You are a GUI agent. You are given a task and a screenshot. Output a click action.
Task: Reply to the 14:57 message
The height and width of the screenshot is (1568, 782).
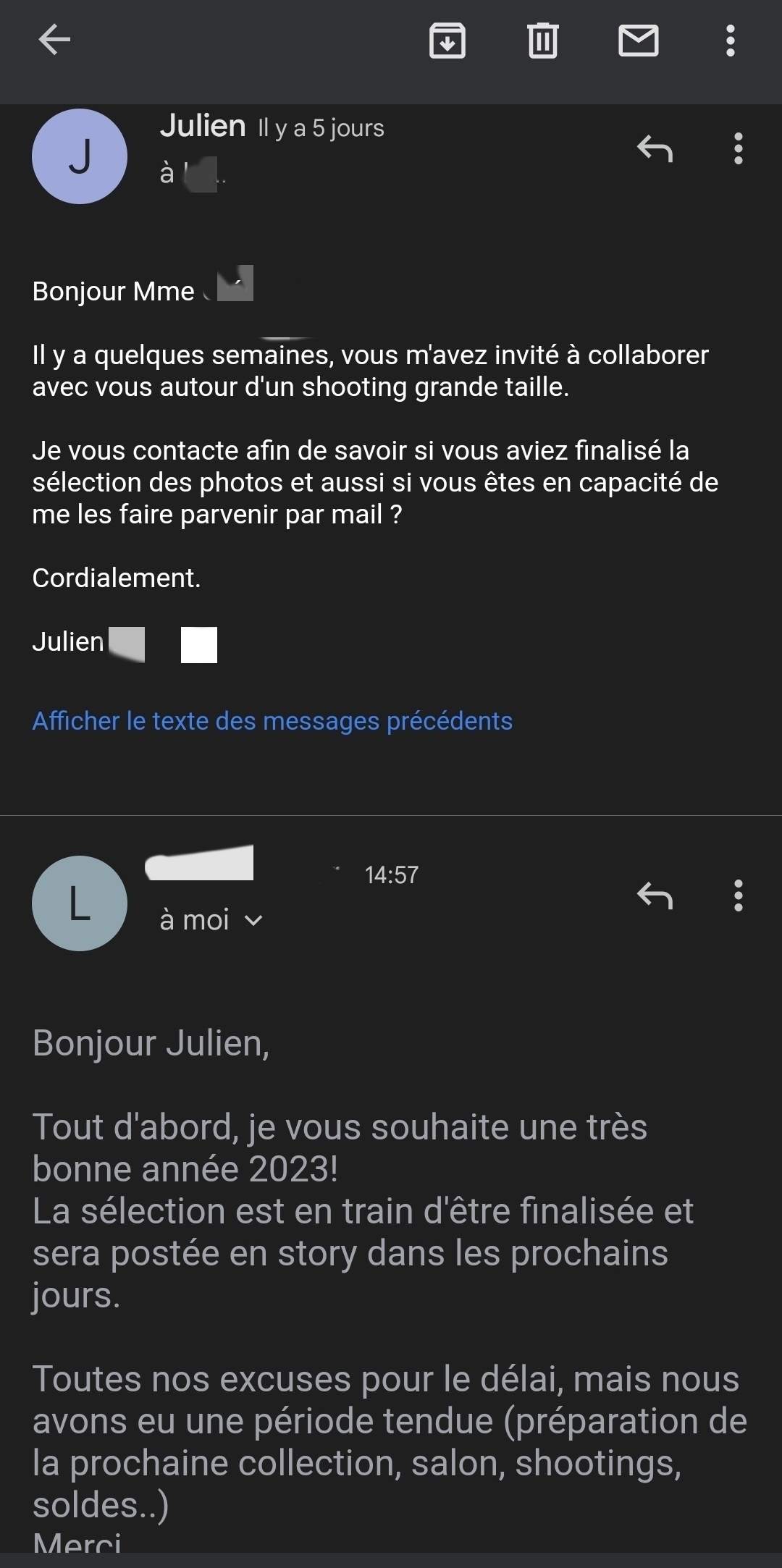[655, 895]
